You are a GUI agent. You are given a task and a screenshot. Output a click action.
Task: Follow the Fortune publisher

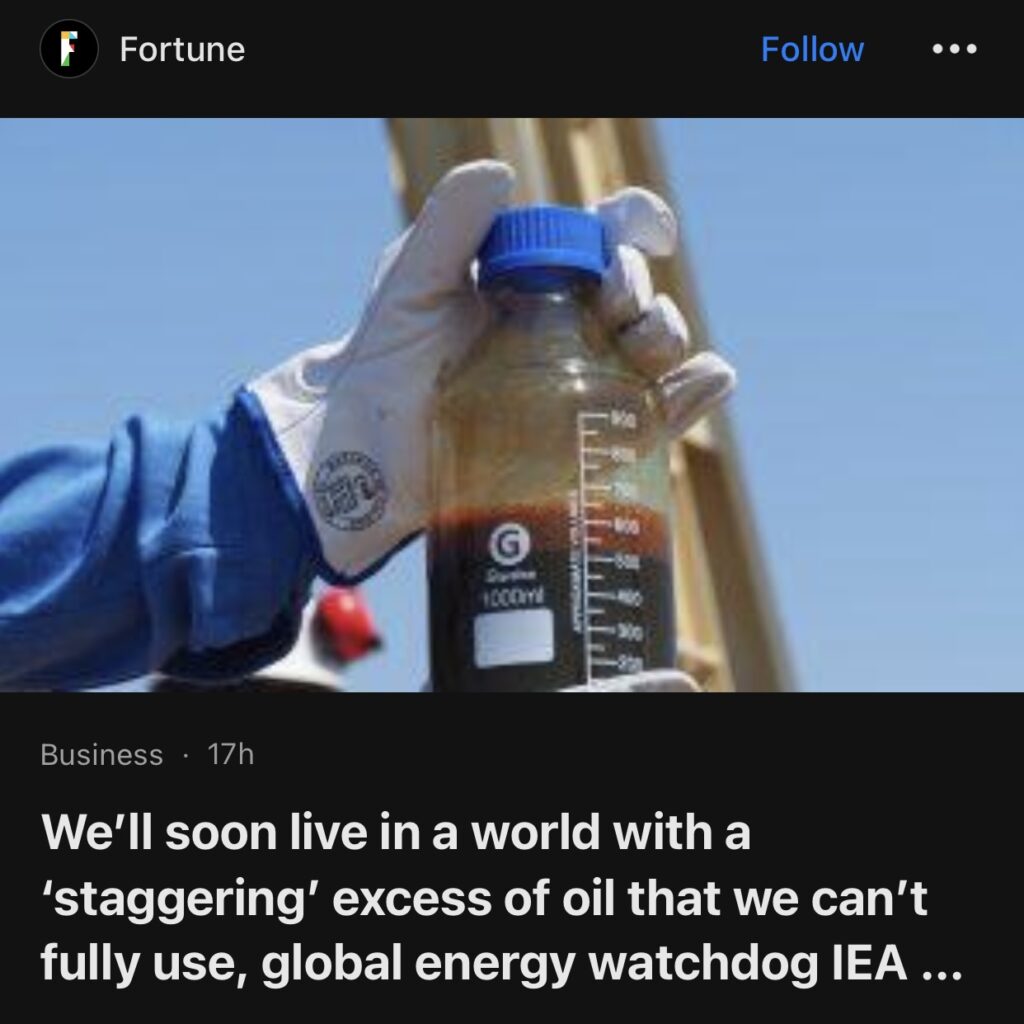(811, 50)
